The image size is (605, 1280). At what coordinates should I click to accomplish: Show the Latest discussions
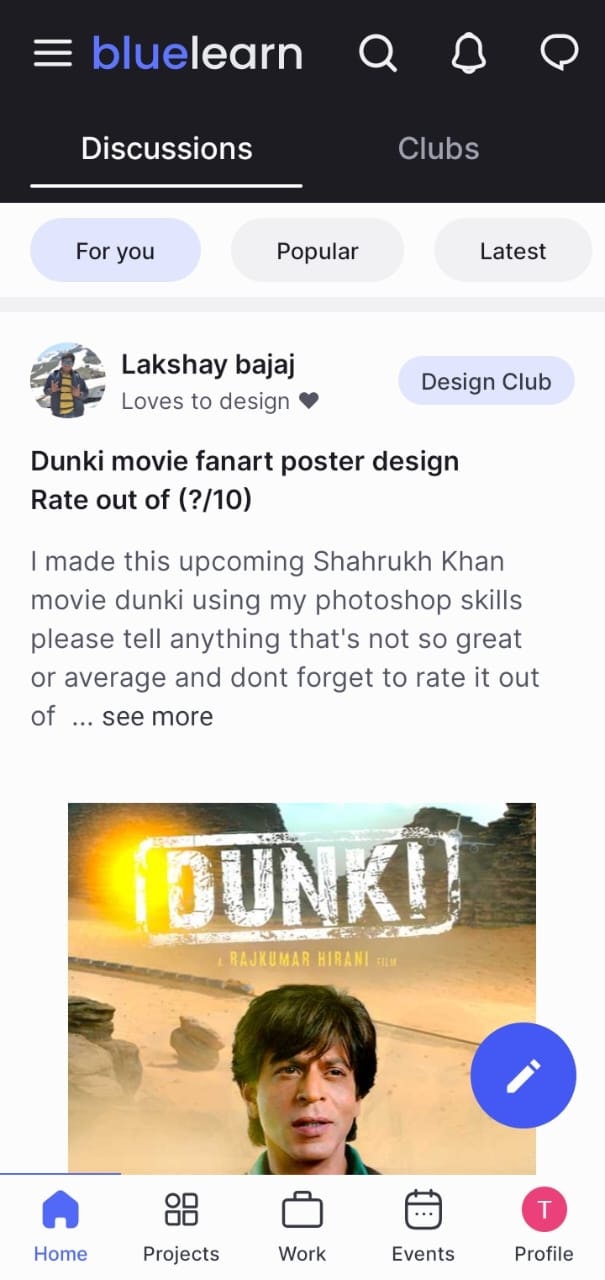(512, 251)
